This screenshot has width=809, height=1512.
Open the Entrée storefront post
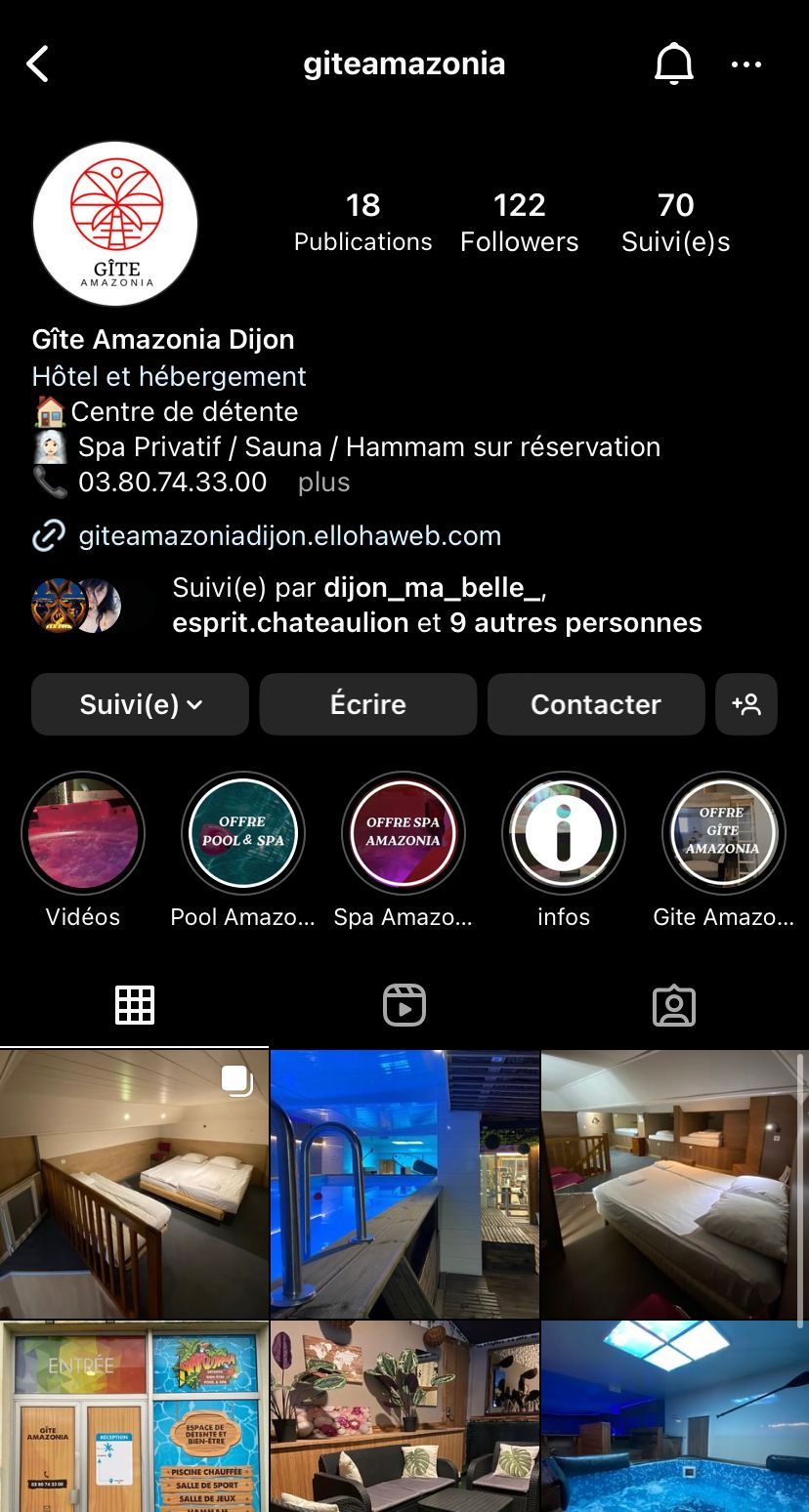(134, 1416)
